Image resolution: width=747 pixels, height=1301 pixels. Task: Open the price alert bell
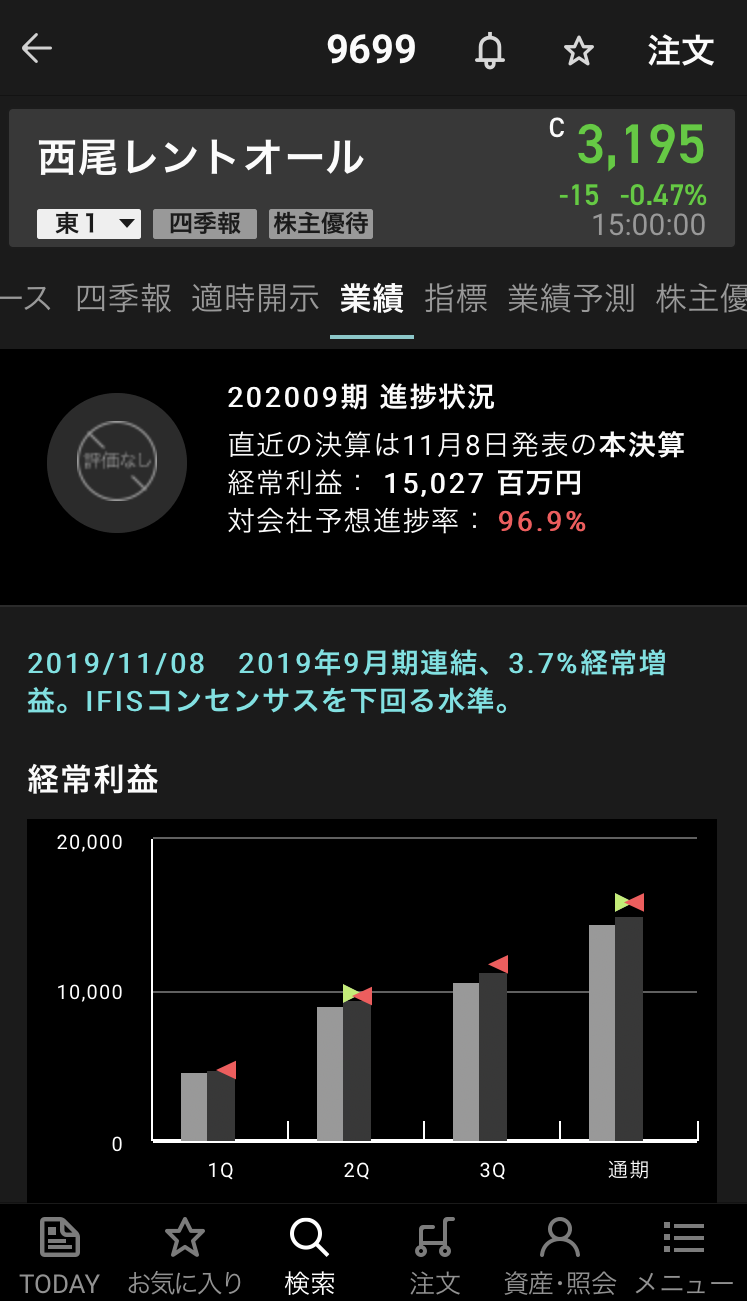[x=489, y=50]
